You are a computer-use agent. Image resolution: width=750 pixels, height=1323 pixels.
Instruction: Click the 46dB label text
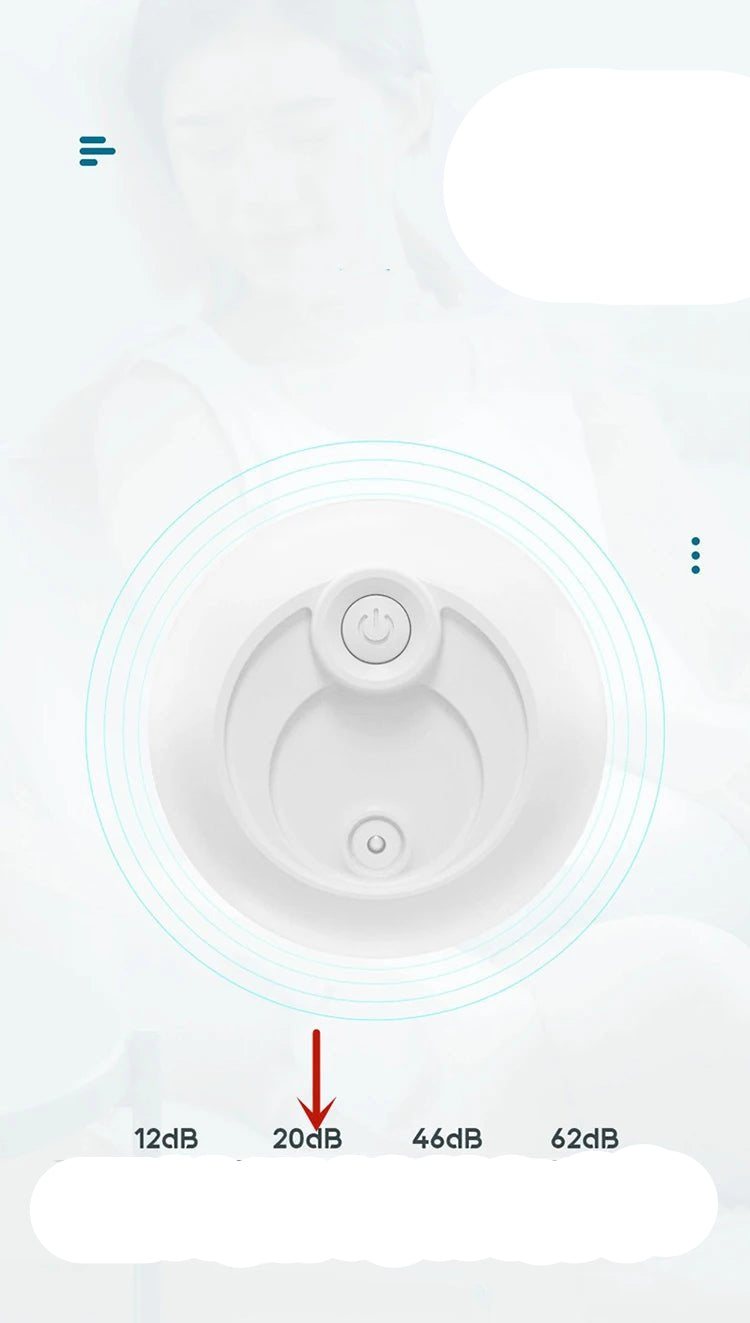[x=447, y=1137]
